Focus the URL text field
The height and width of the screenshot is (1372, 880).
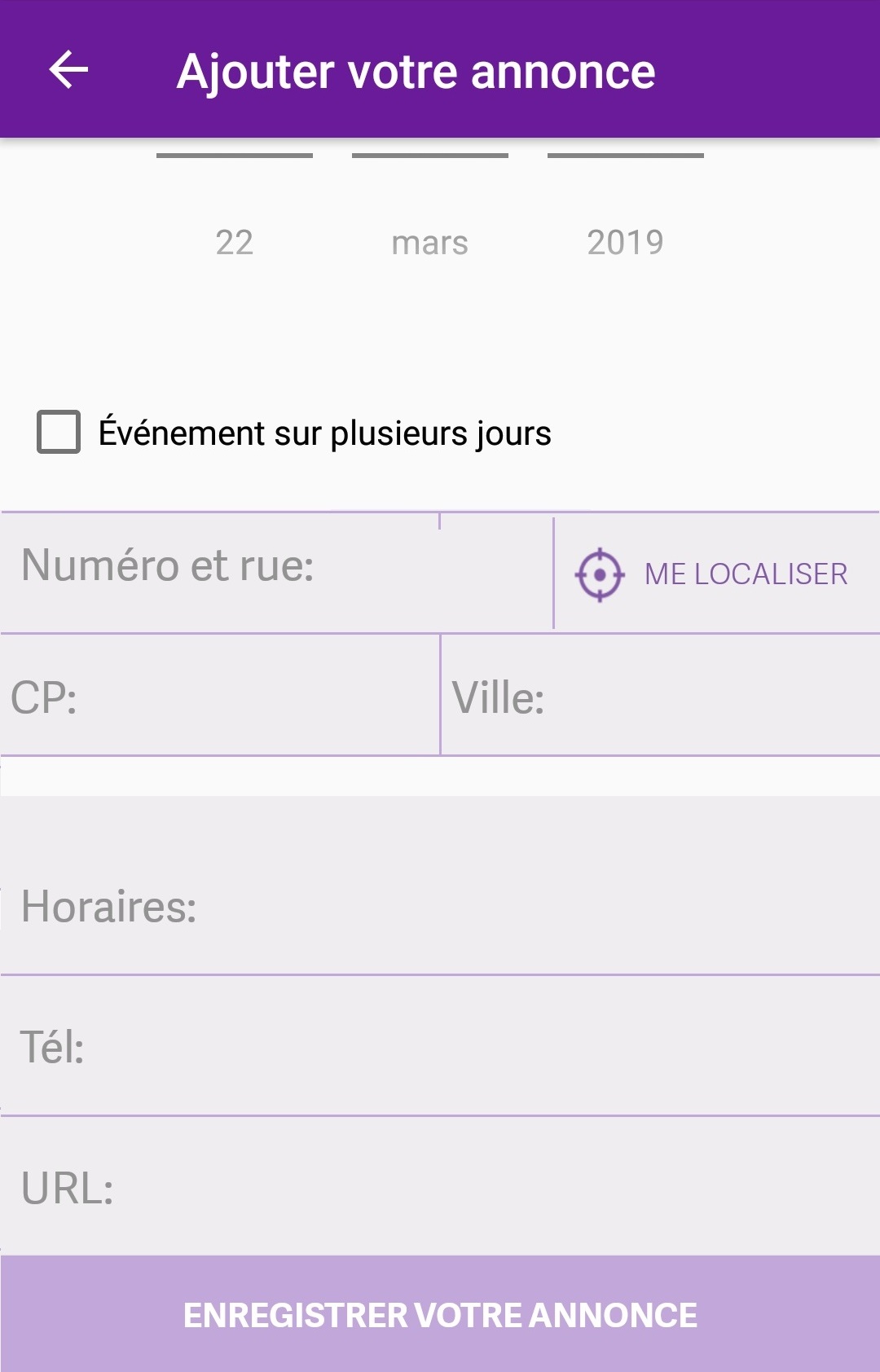click(x=440, y=1188)
